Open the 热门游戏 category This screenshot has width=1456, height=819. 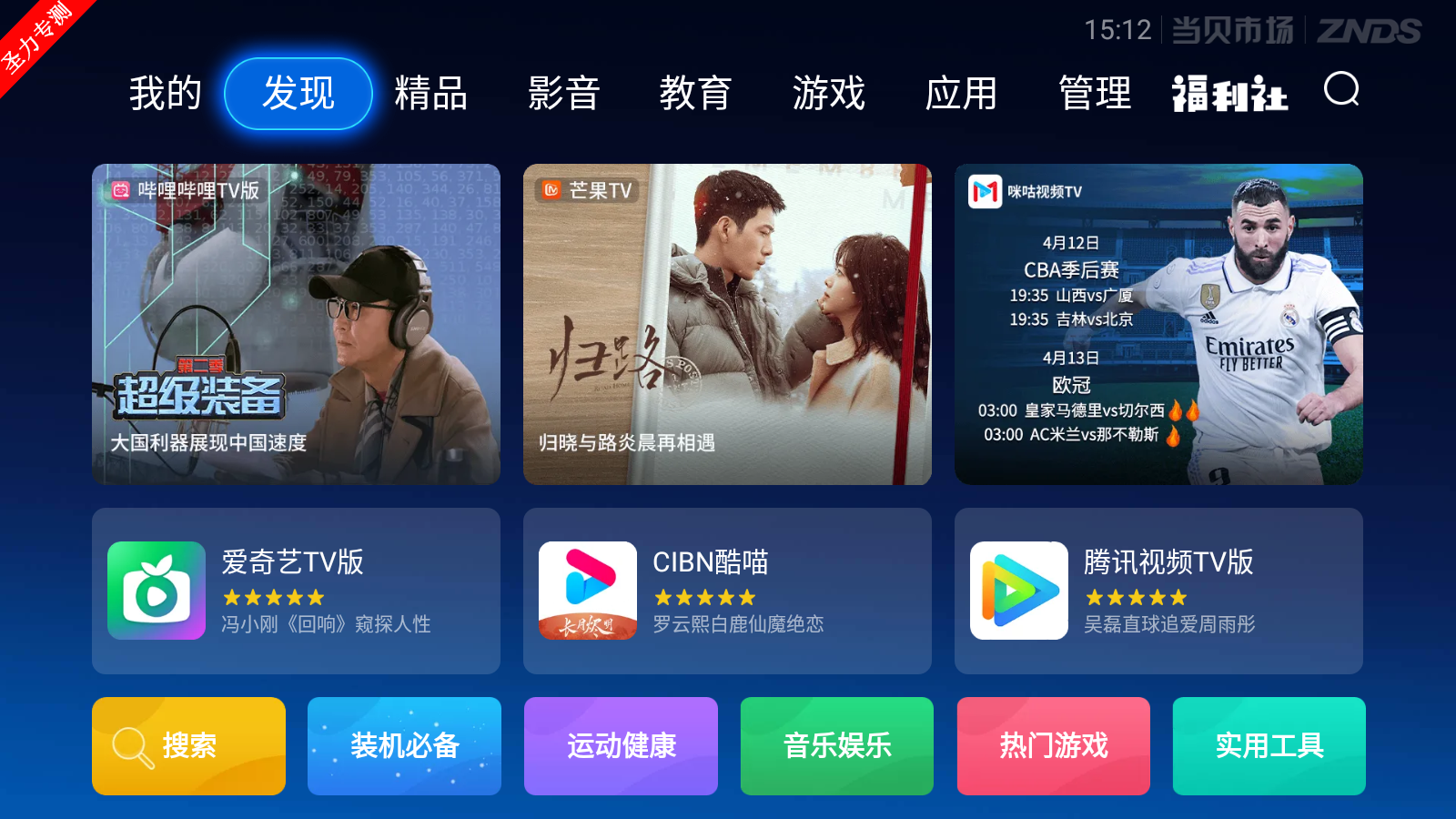pyautogui.click(x=1053, y=746)
